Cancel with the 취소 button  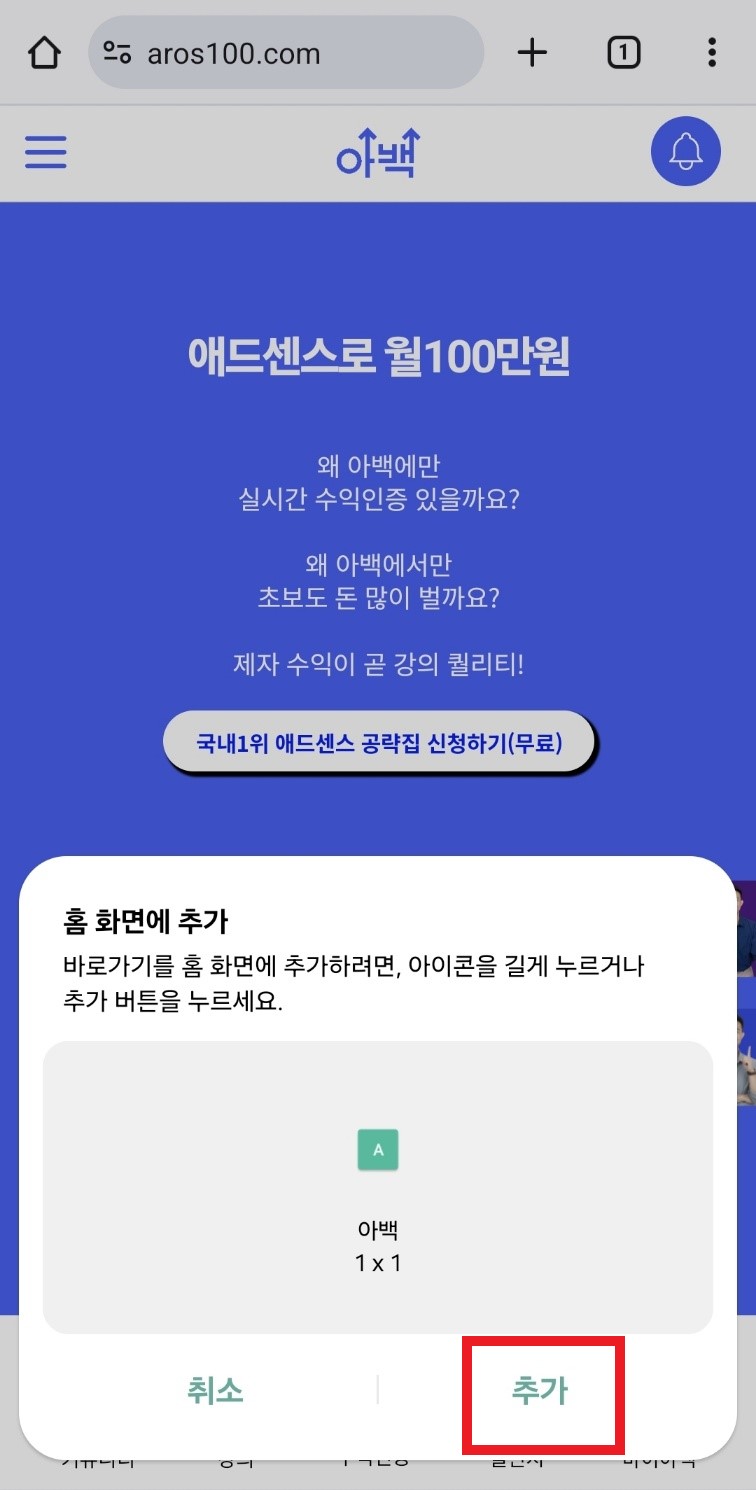point(215,1391)
